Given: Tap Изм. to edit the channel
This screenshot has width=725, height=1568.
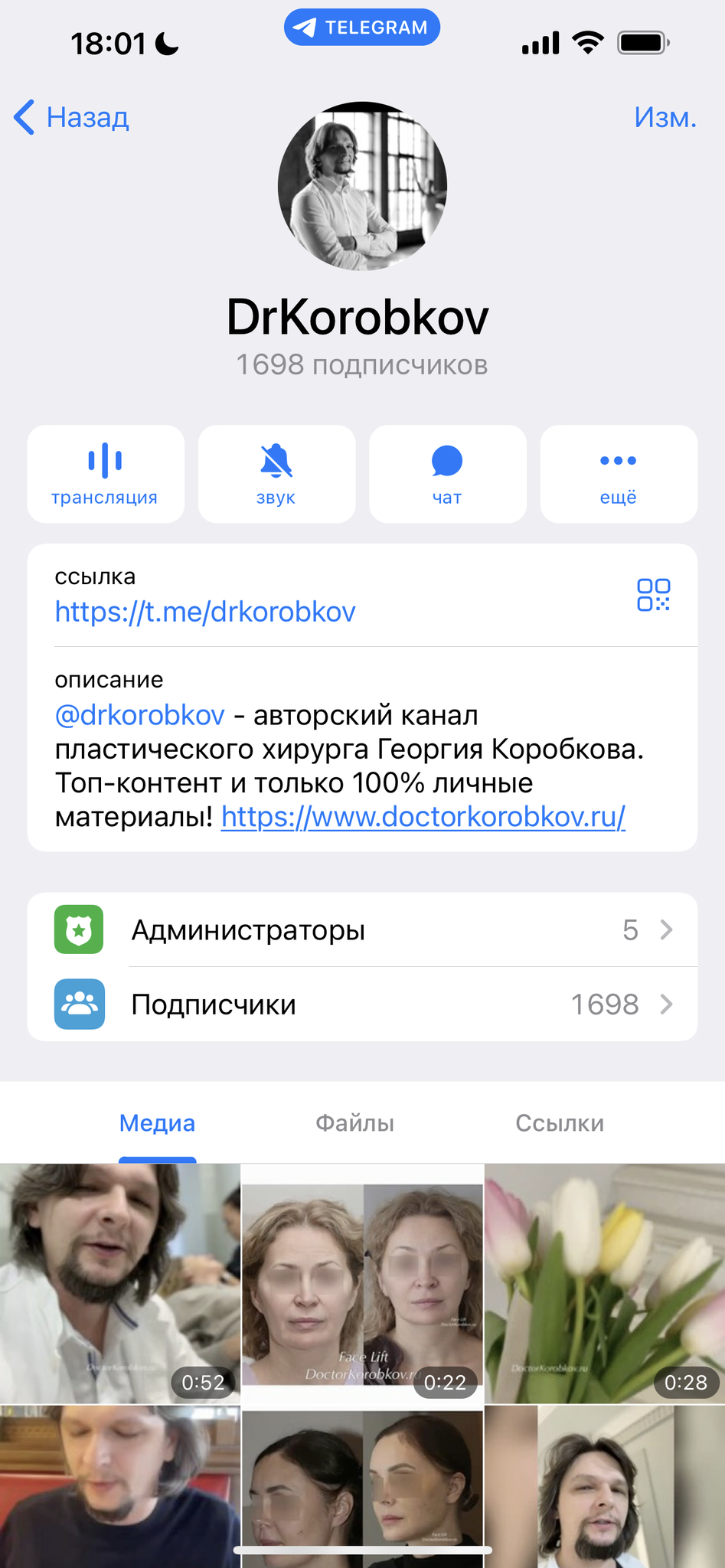Looking at the screenshot, I should click(x=665, y=118).
